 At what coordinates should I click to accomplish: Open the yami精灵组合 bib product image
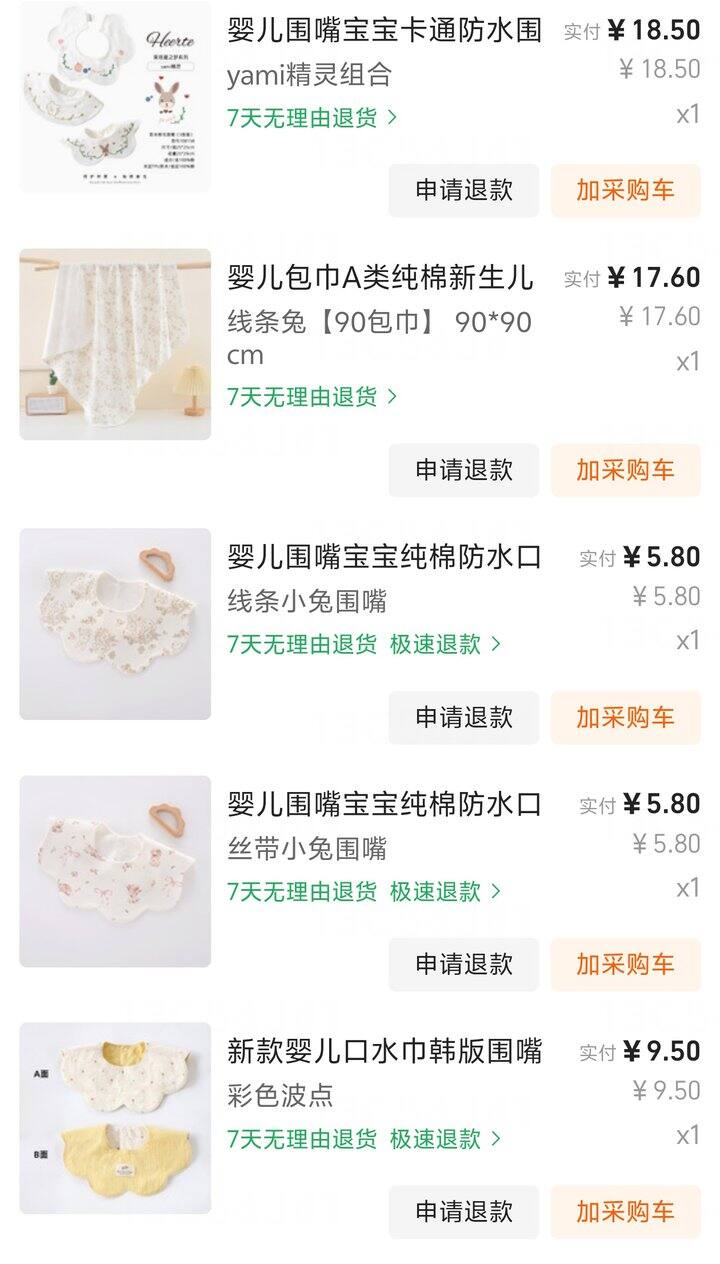point(115,97)
